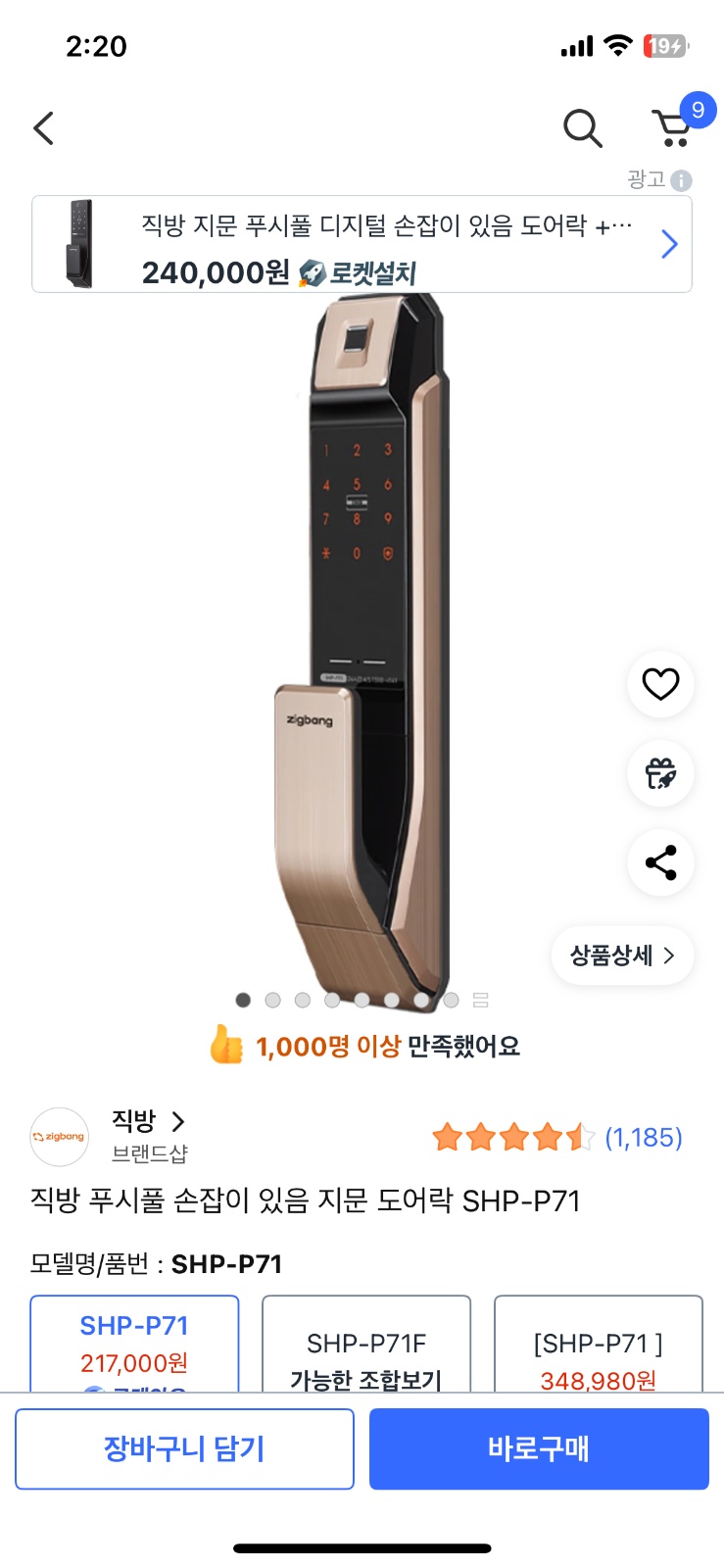Tap the ad banner arrow for 로켓설치 deal
724x1568 pixels.
(x=669, y=243)
